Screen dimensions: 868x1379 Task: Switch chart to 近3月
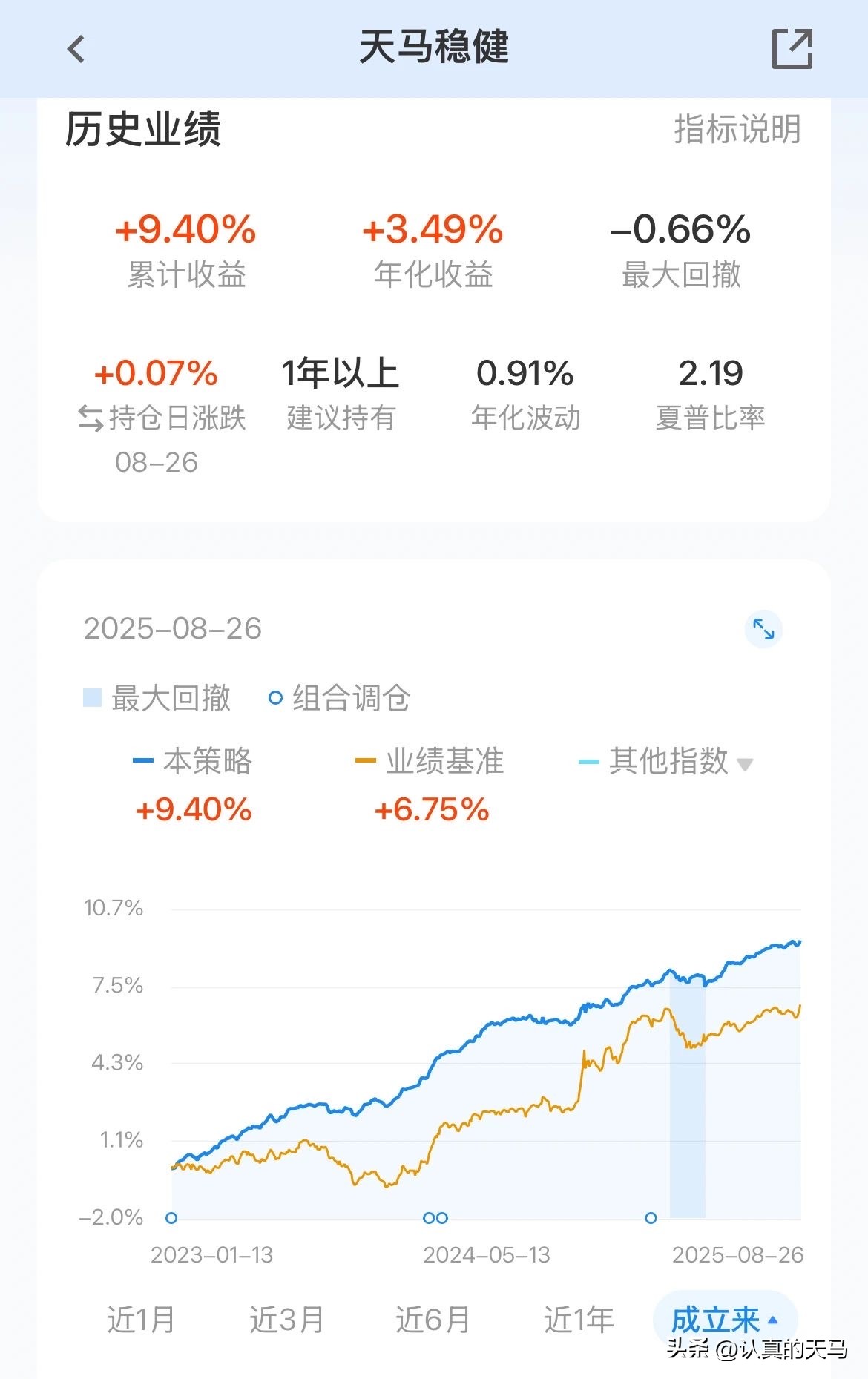click(x=286, y=1320)
